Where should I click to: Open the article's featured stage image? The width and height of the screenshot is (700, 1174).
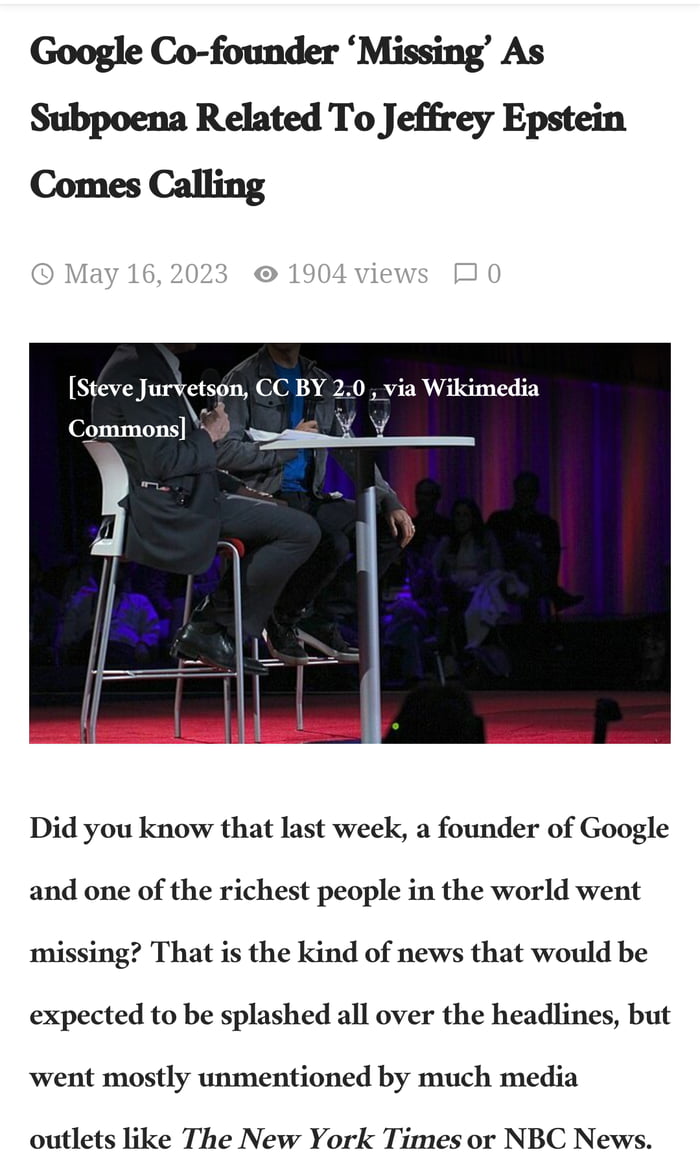click(349, 560)
